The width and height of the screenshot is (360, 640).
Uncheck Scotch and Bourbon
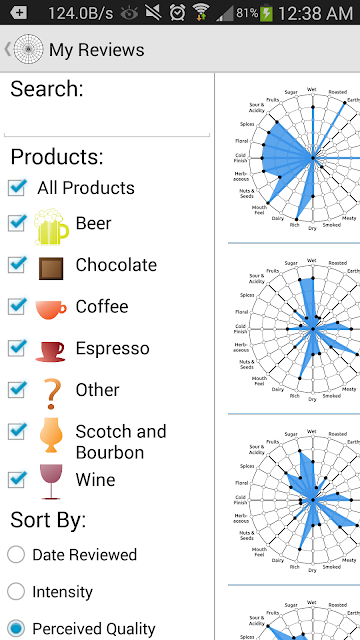tap(18, 431)
